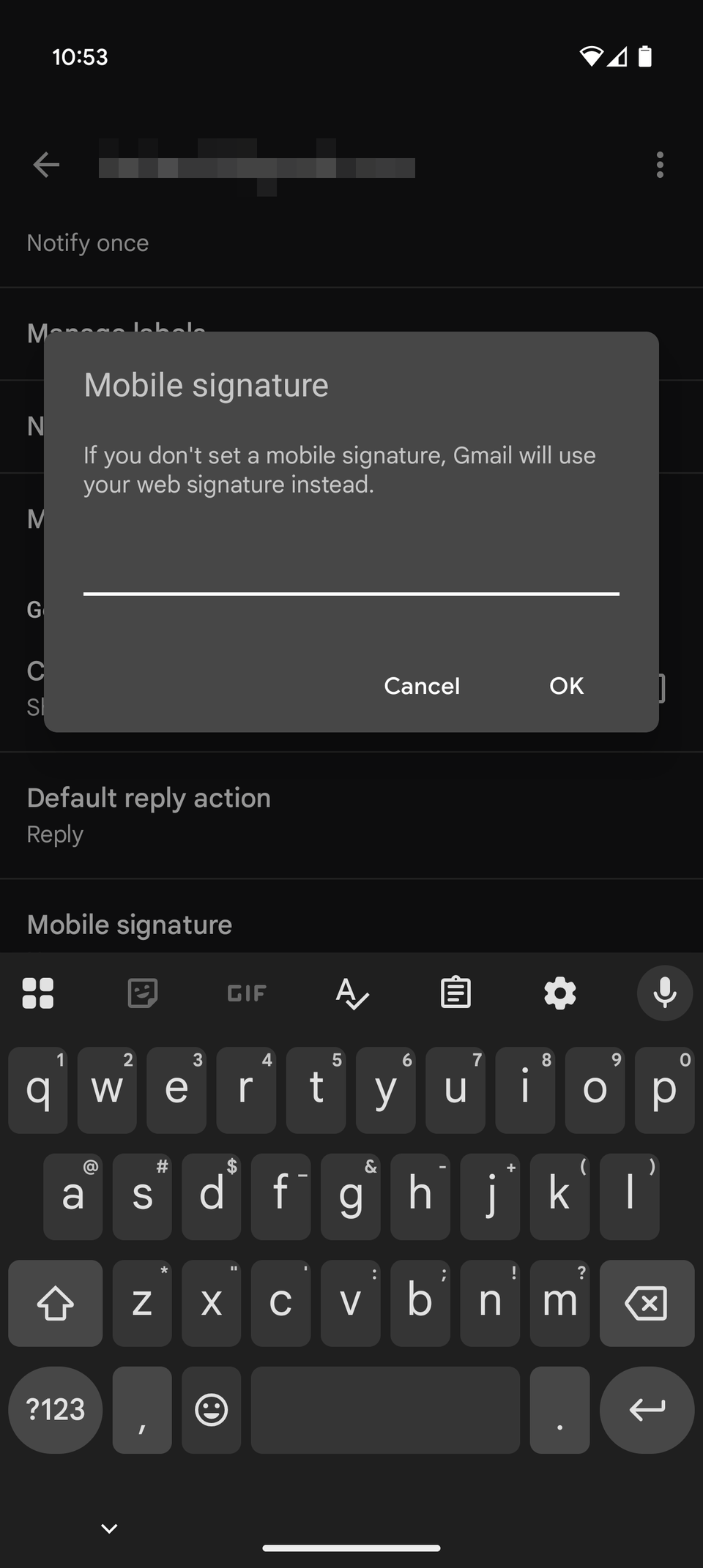Tap the backspace key
Viewport: 703px width, 1568px height.
click(647, 1304)
